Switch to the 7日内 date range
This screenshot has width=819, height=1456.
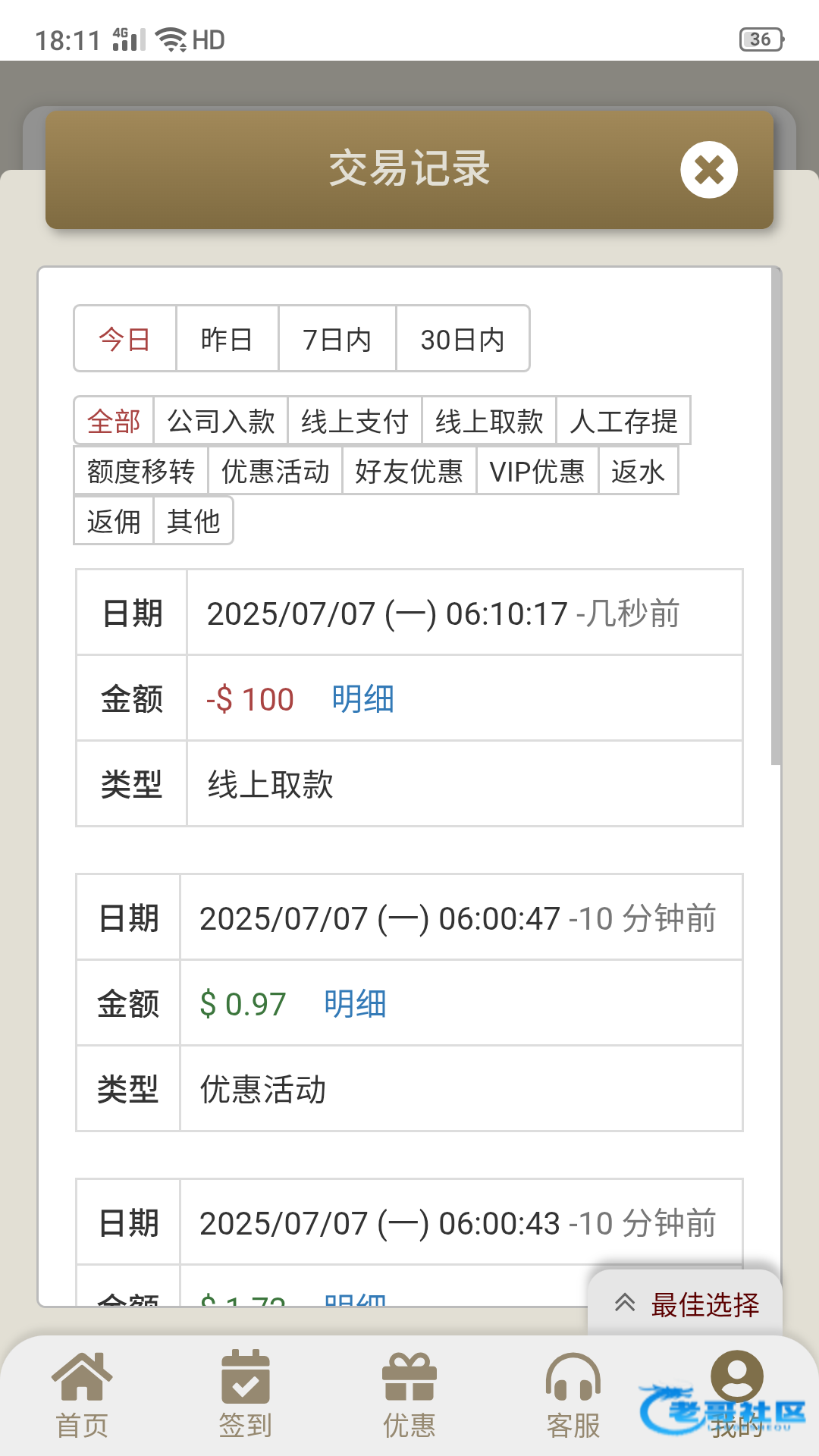click(337, 339)
